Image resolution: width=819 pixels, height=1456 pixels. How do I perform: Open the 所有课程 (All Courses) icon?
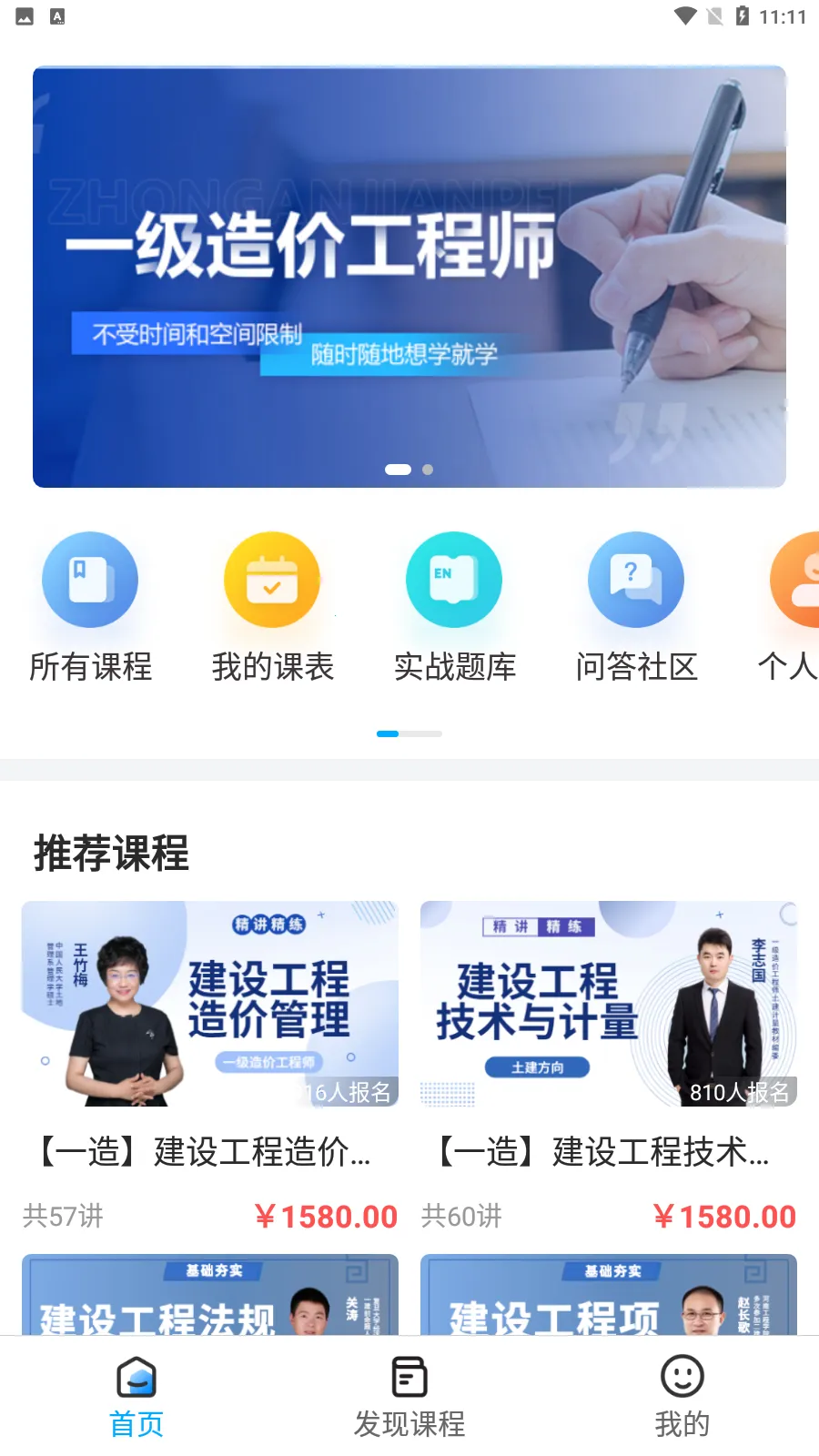[90, 580]
